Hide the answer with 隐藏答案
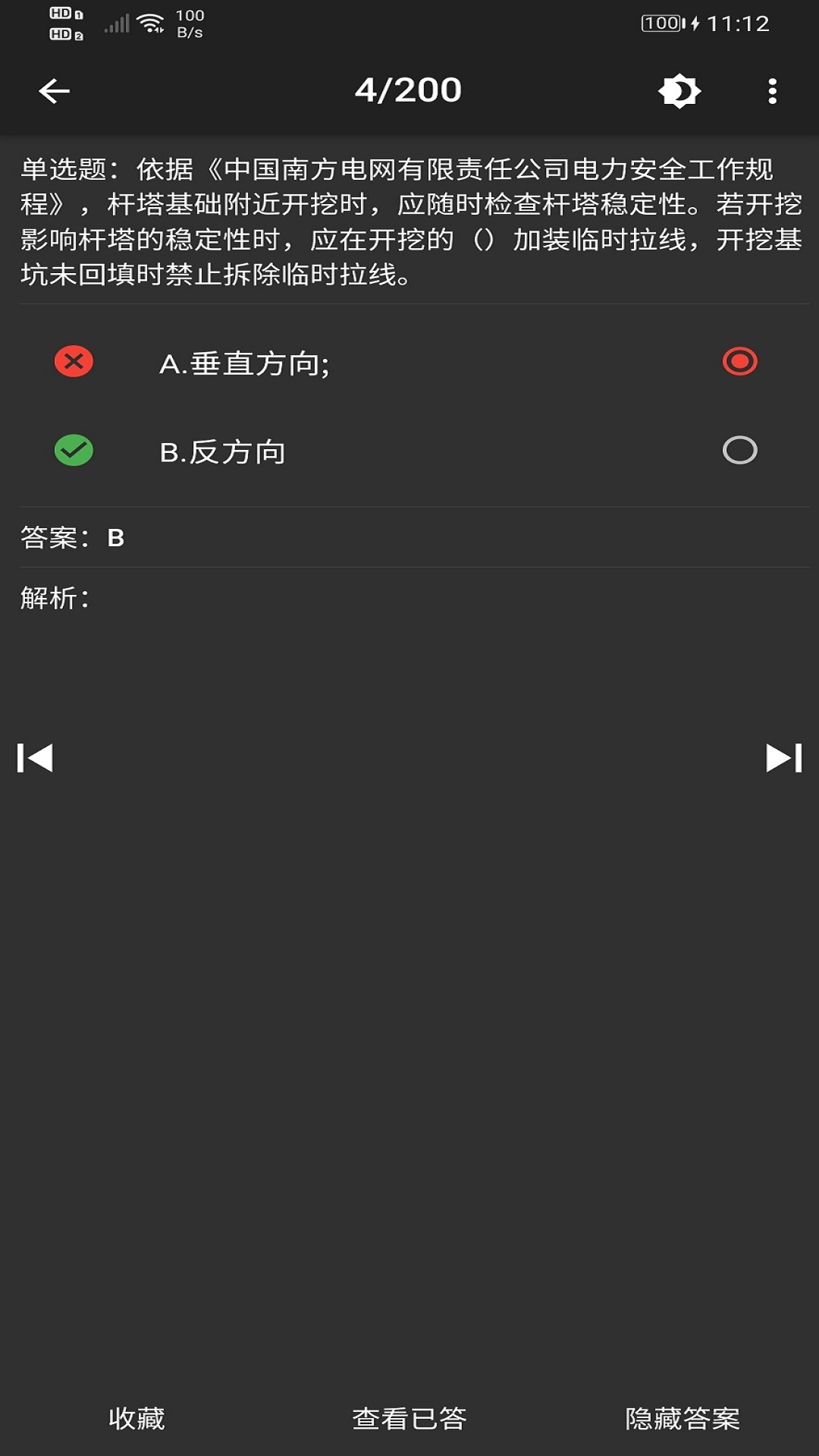 (682, 1418)
